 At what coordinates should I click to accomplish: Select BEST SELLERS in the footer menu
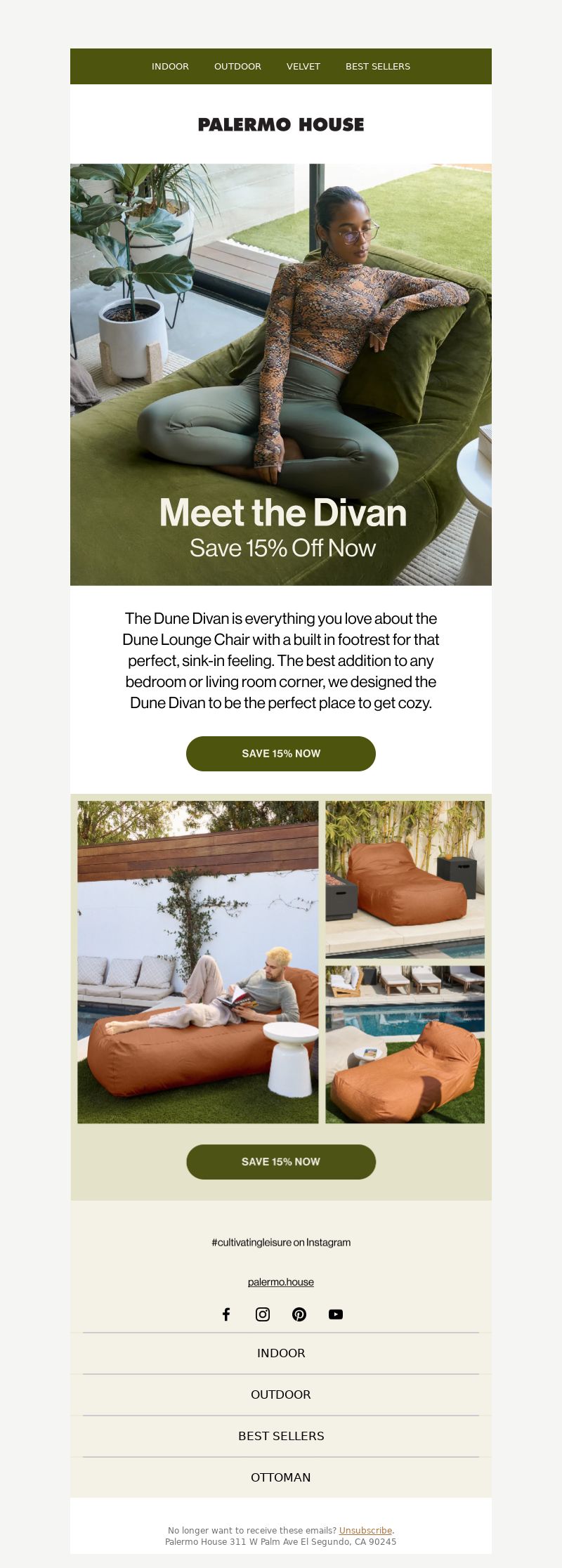[x=281, y=1436]
